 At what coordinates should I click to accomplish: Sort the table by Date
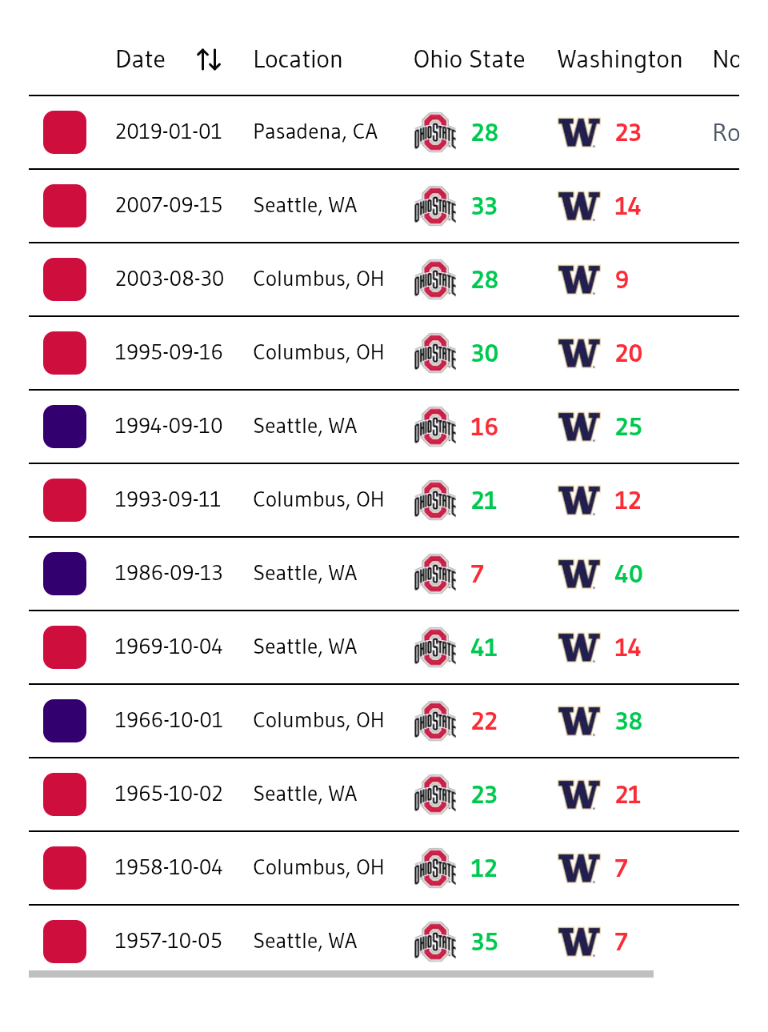(x=208, y=60)
